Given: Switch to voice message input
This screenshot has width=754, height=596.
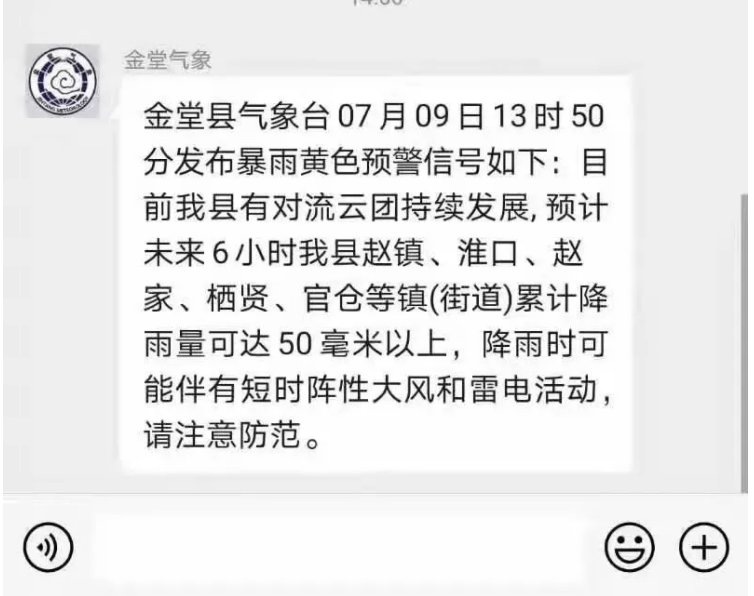Looking at the screenshot, I should pyautogui.click(x=47, y=548).
